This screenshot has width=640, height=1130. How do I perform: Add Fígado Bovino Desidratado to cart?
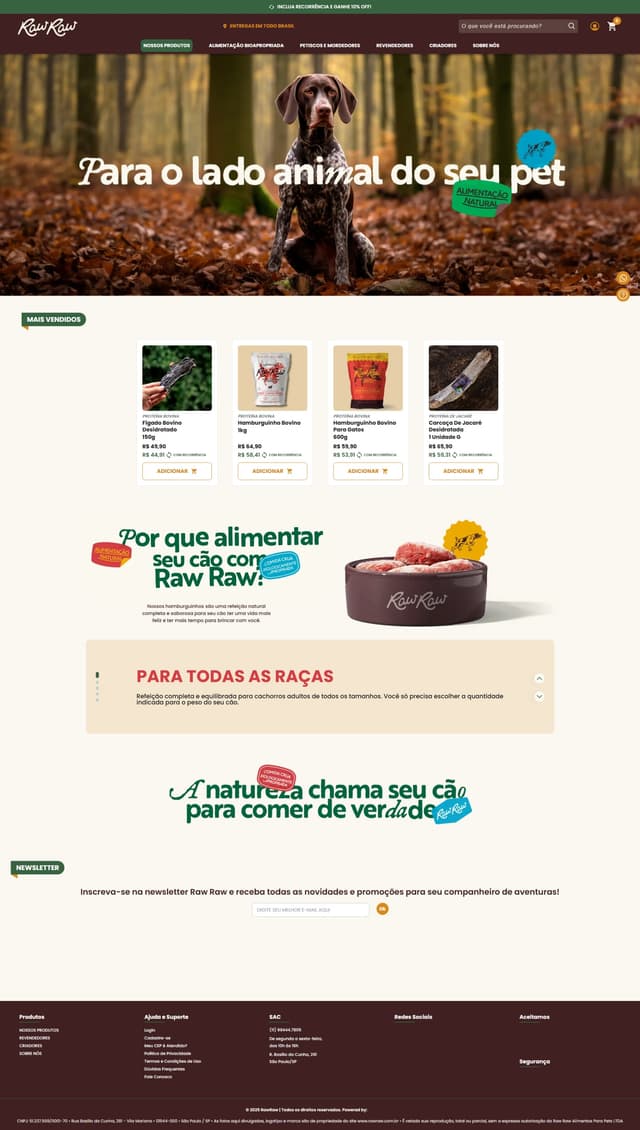pos(177,471)
